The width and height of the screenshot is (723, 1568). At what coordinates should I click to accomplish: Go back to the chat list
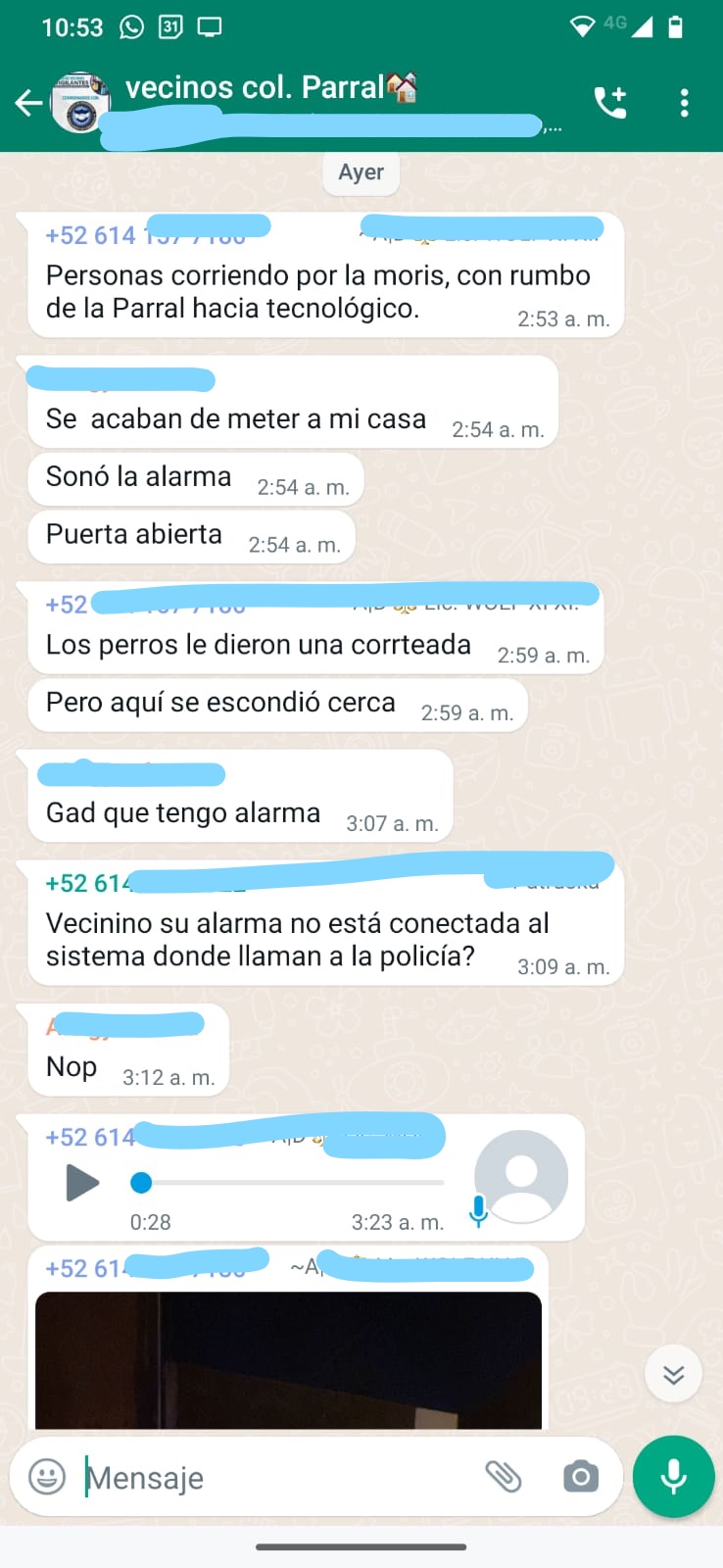click(29, 102)
